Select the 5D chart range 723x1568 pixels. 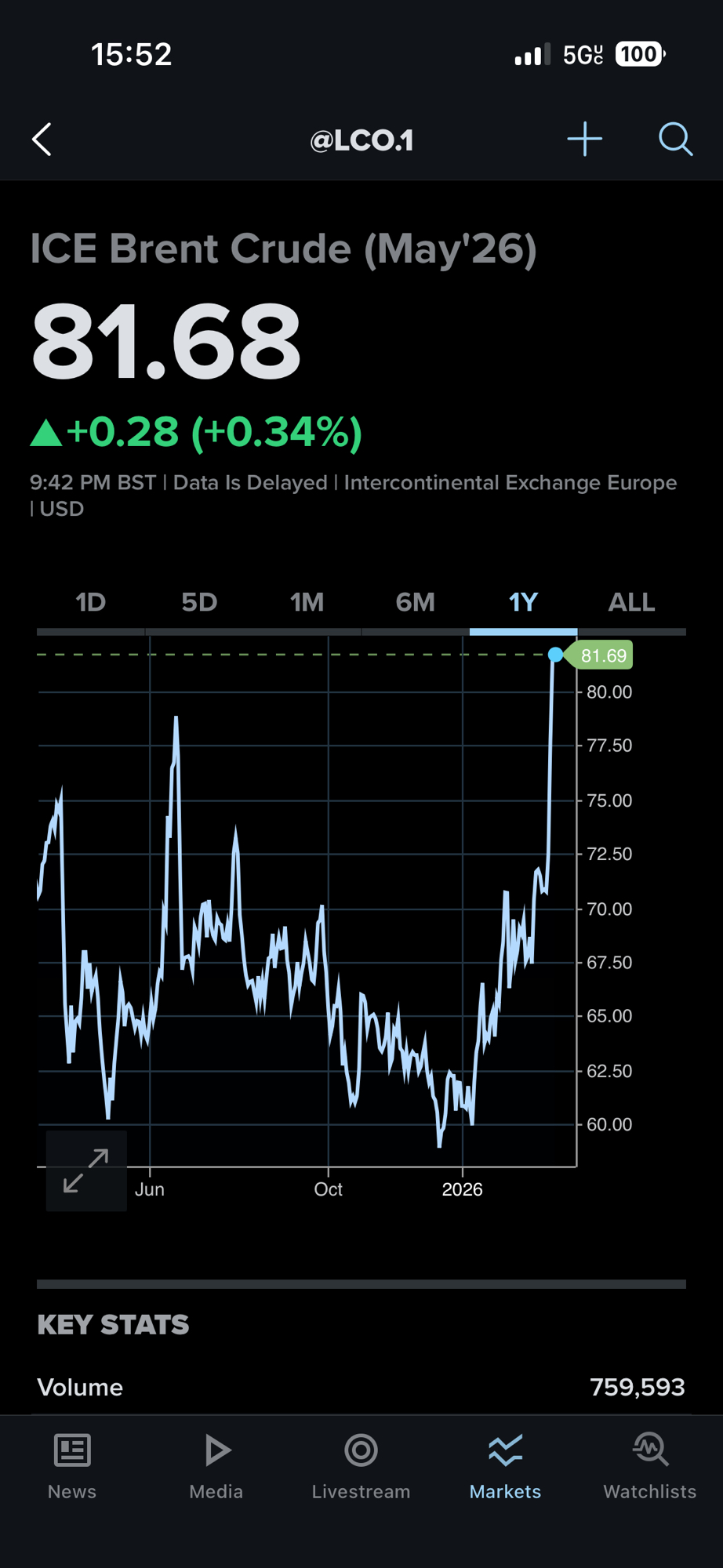(199, 602)
